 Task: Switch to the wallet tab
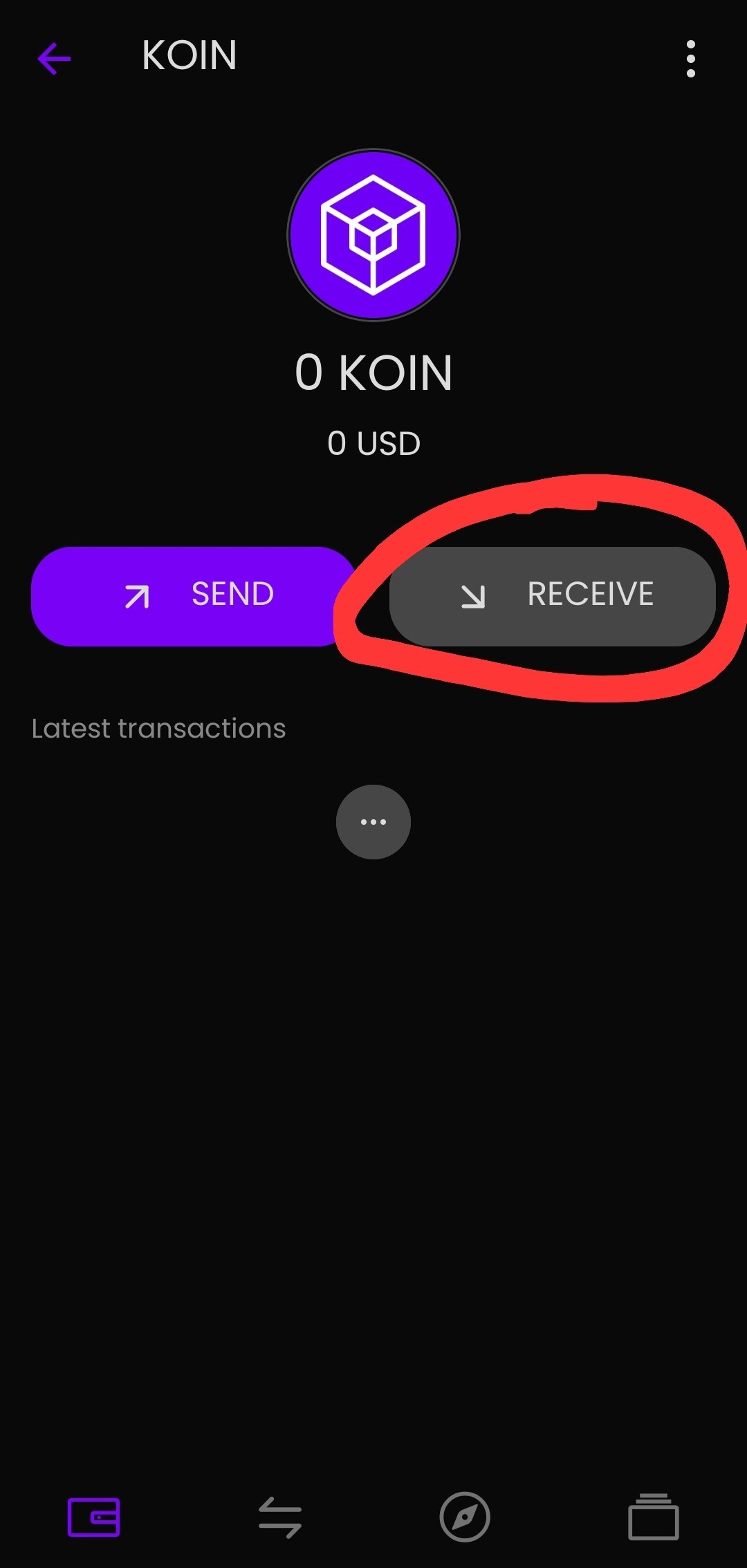(94, 1517)
